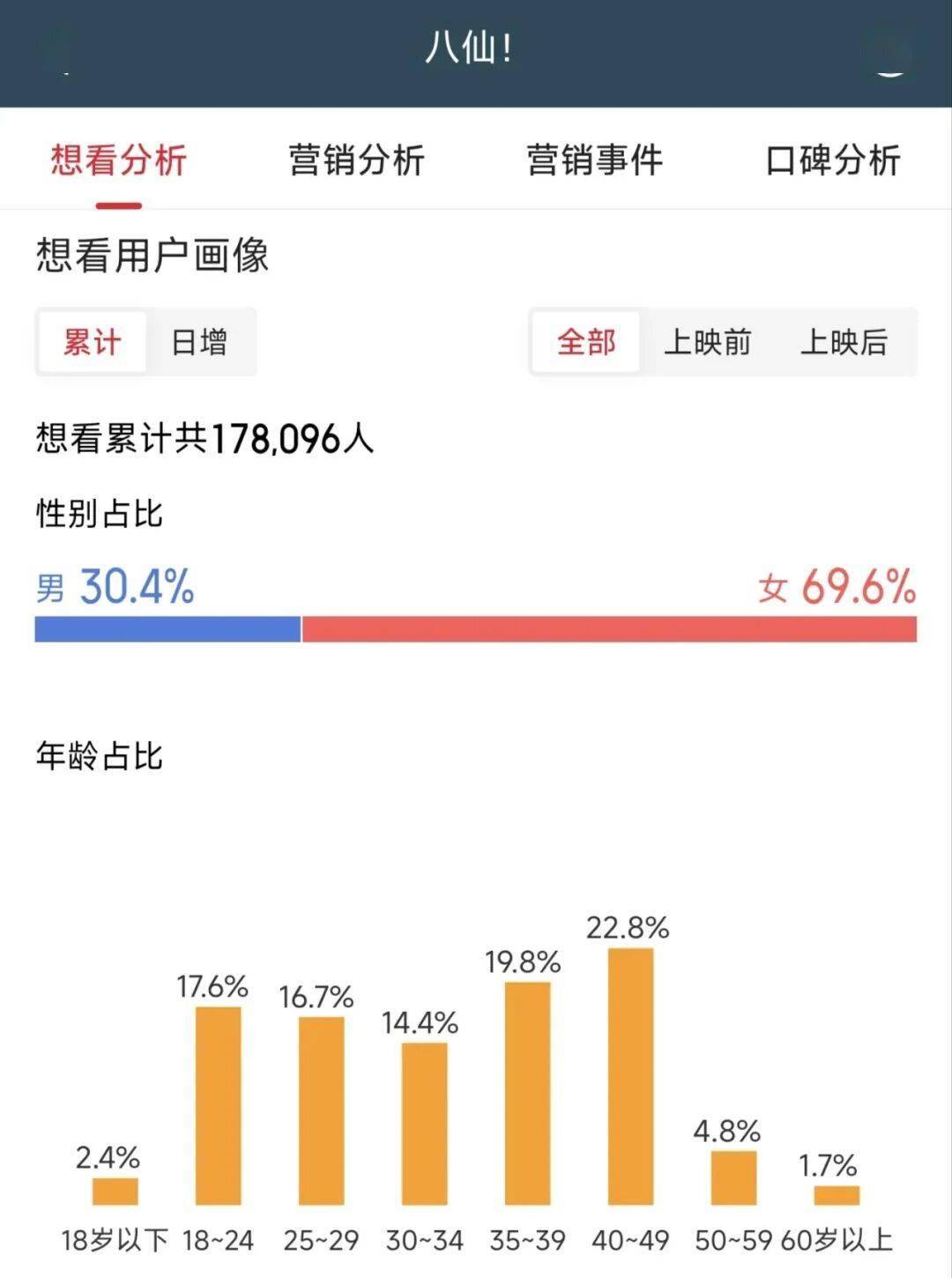The image size is (952, 1278).
Task: Filter by 上映后
Action: pos(844,342)
